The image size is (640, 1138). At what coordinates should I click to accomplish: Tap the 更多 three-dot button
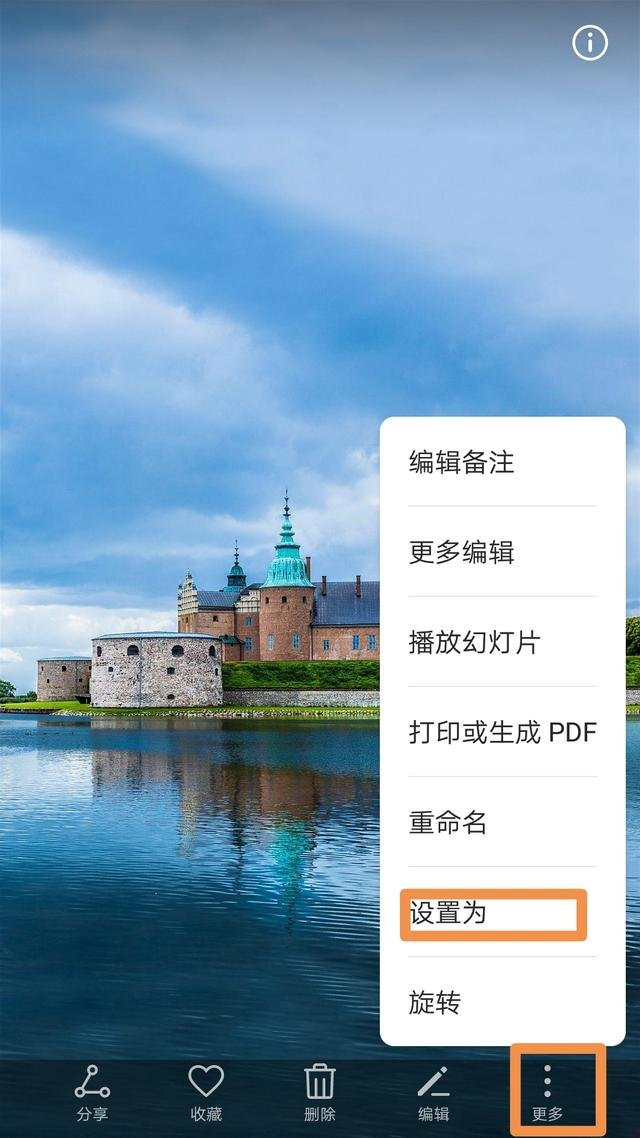pos(547,1092)
